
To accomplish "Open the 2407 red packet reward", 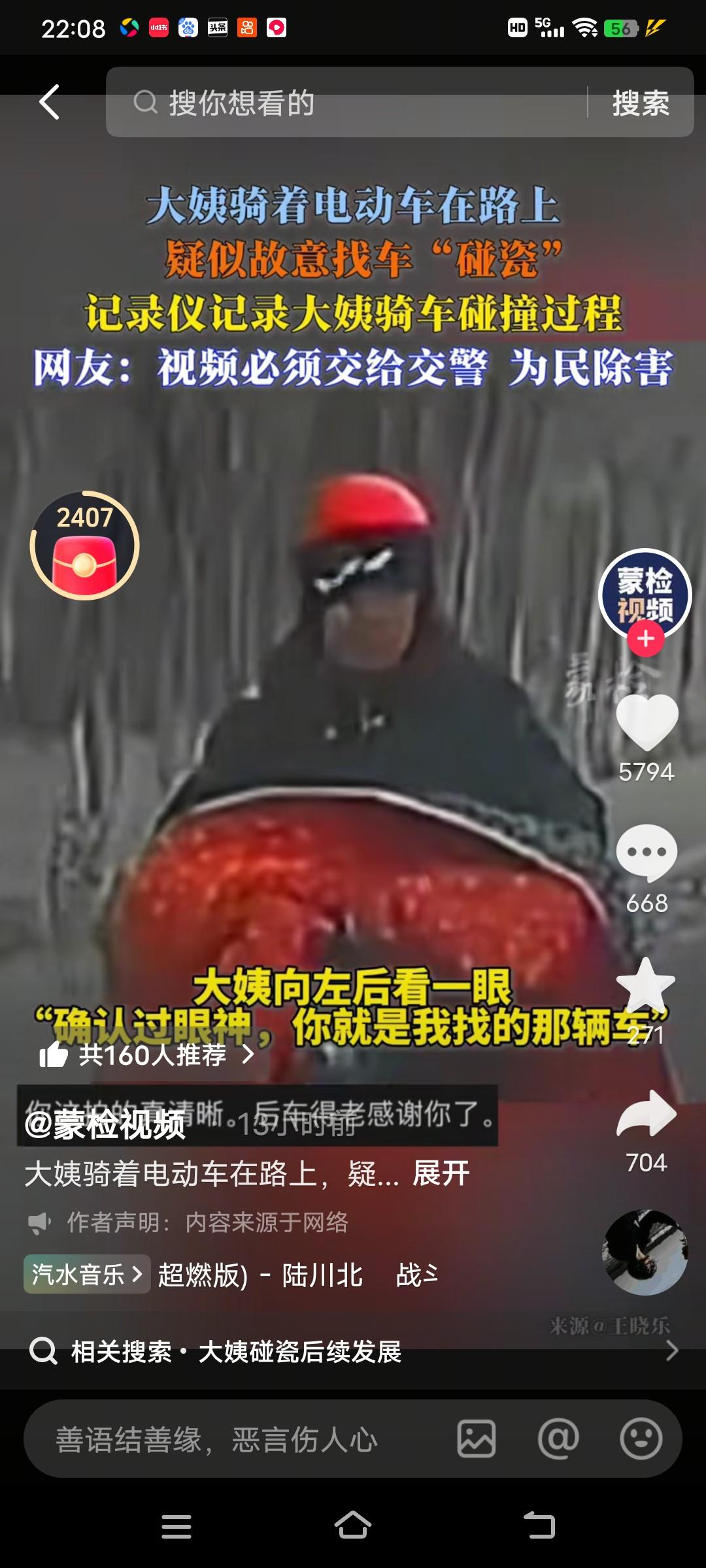I will coord(84,546).
